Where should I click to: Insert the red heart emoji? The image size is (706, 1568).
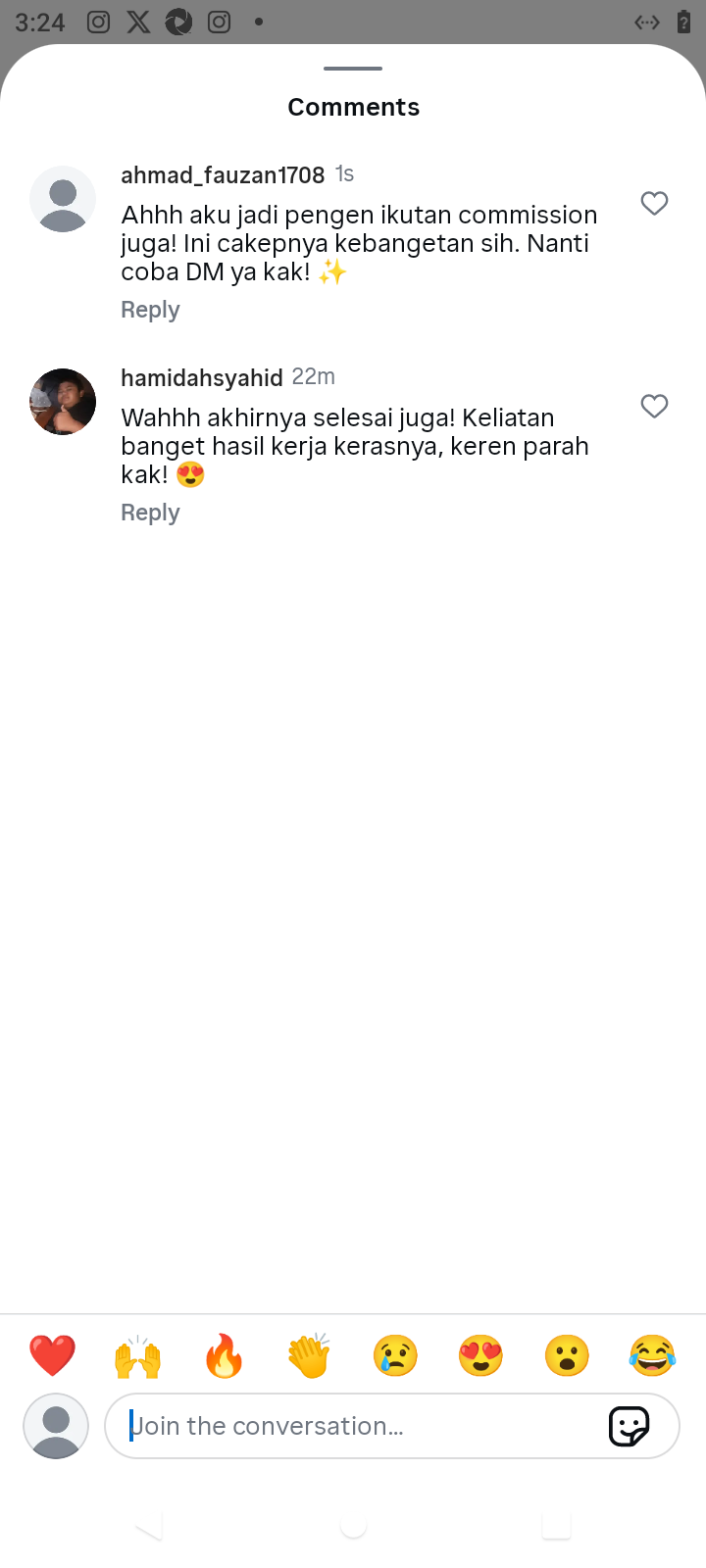[53, 1356]
